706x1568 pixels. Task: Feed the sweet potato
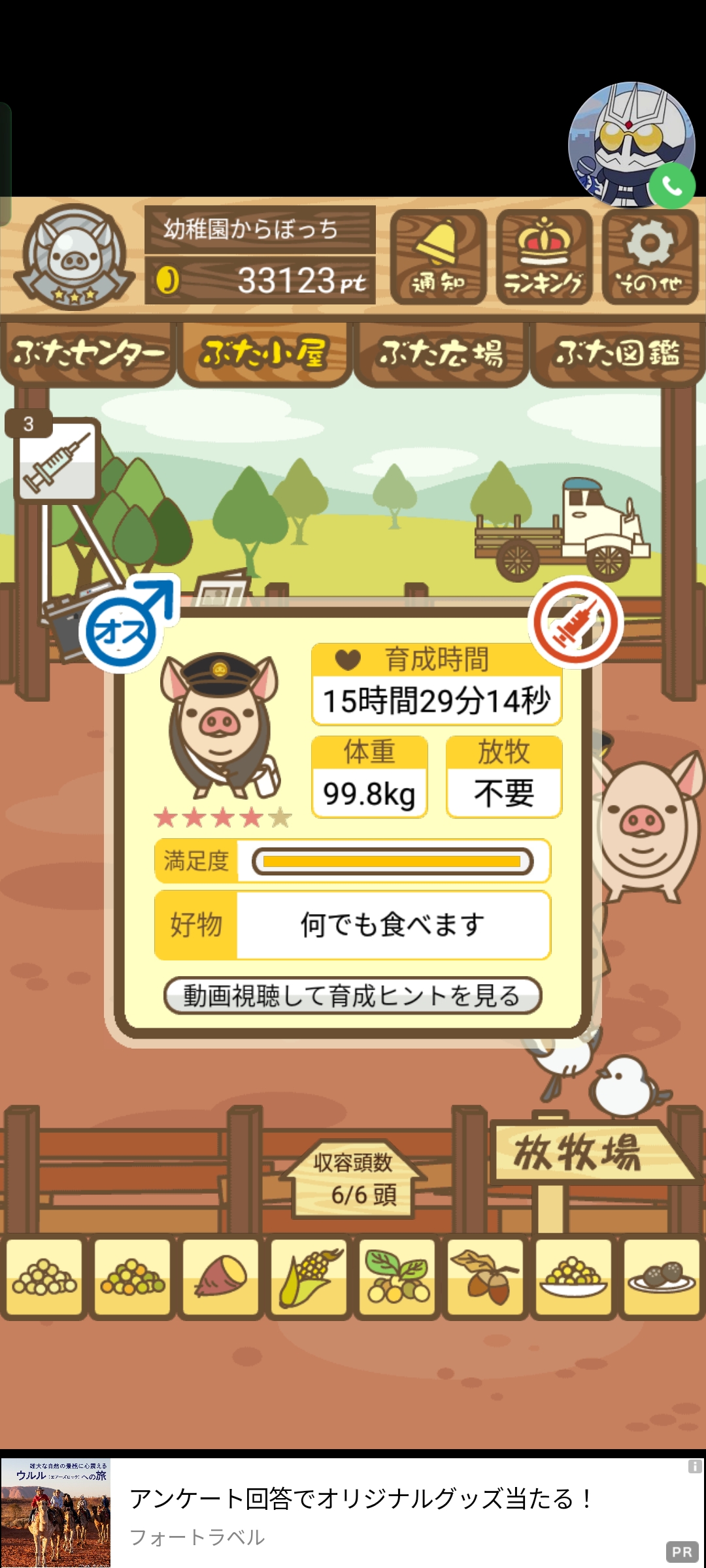click(x=221, y=1277)
